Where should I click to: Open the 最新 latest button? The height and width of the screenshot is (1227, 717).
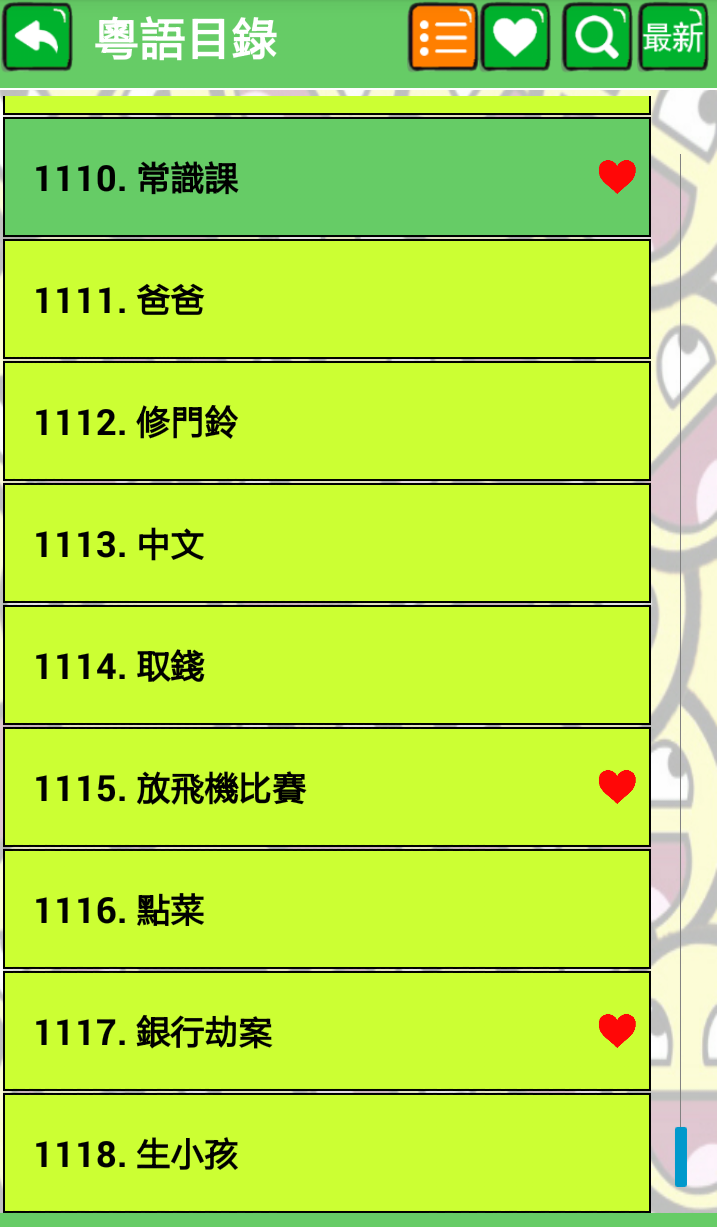pyautogui.click(x=673, y=37)
